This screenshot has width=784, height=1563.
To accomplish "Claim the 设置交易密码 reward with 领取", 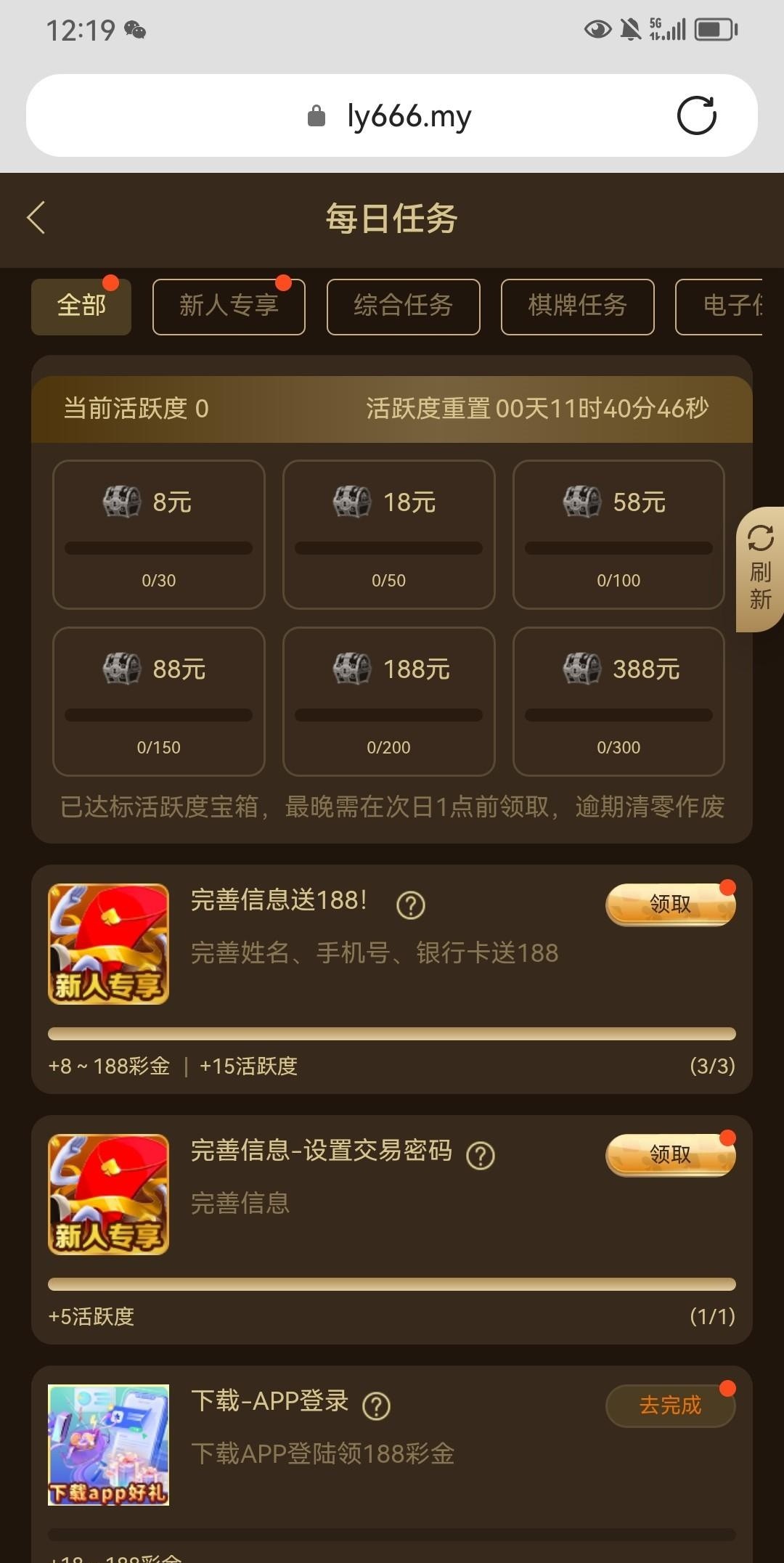I will tap(670, 1155).
